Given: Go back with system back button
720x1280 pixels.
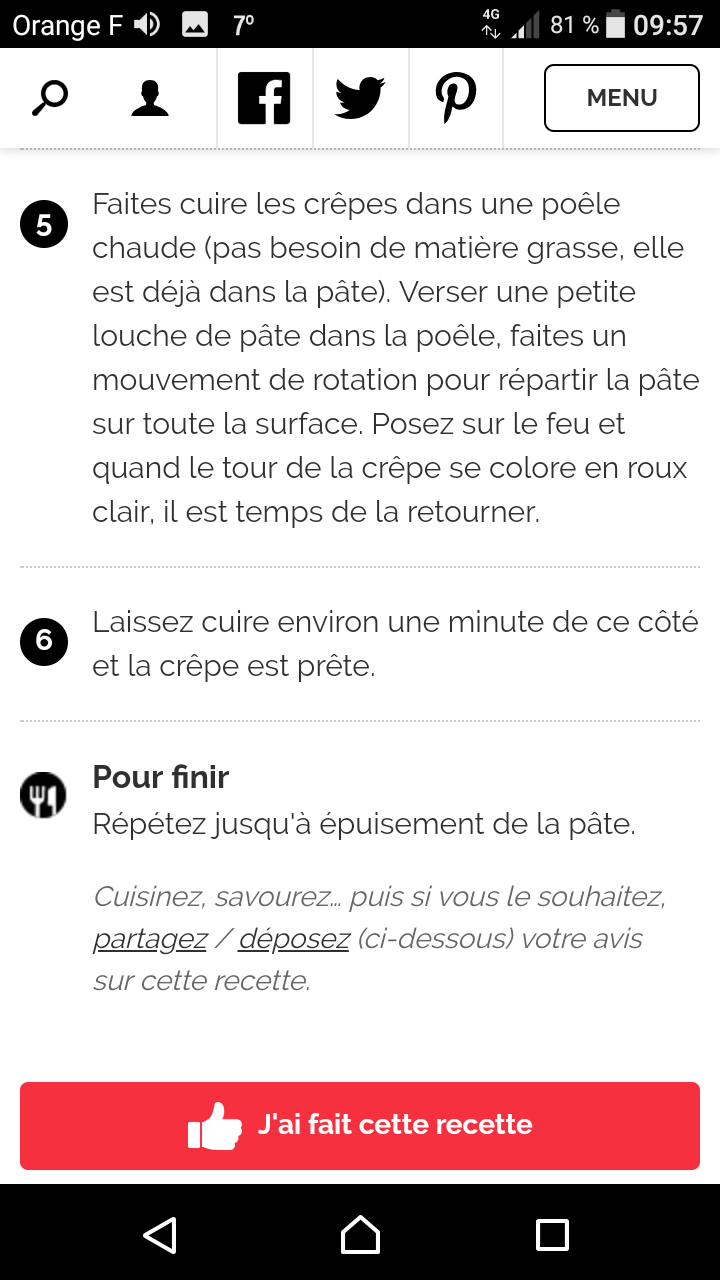Looking at the screenshot, I should pyautogui.click(x=160, y=1234).
